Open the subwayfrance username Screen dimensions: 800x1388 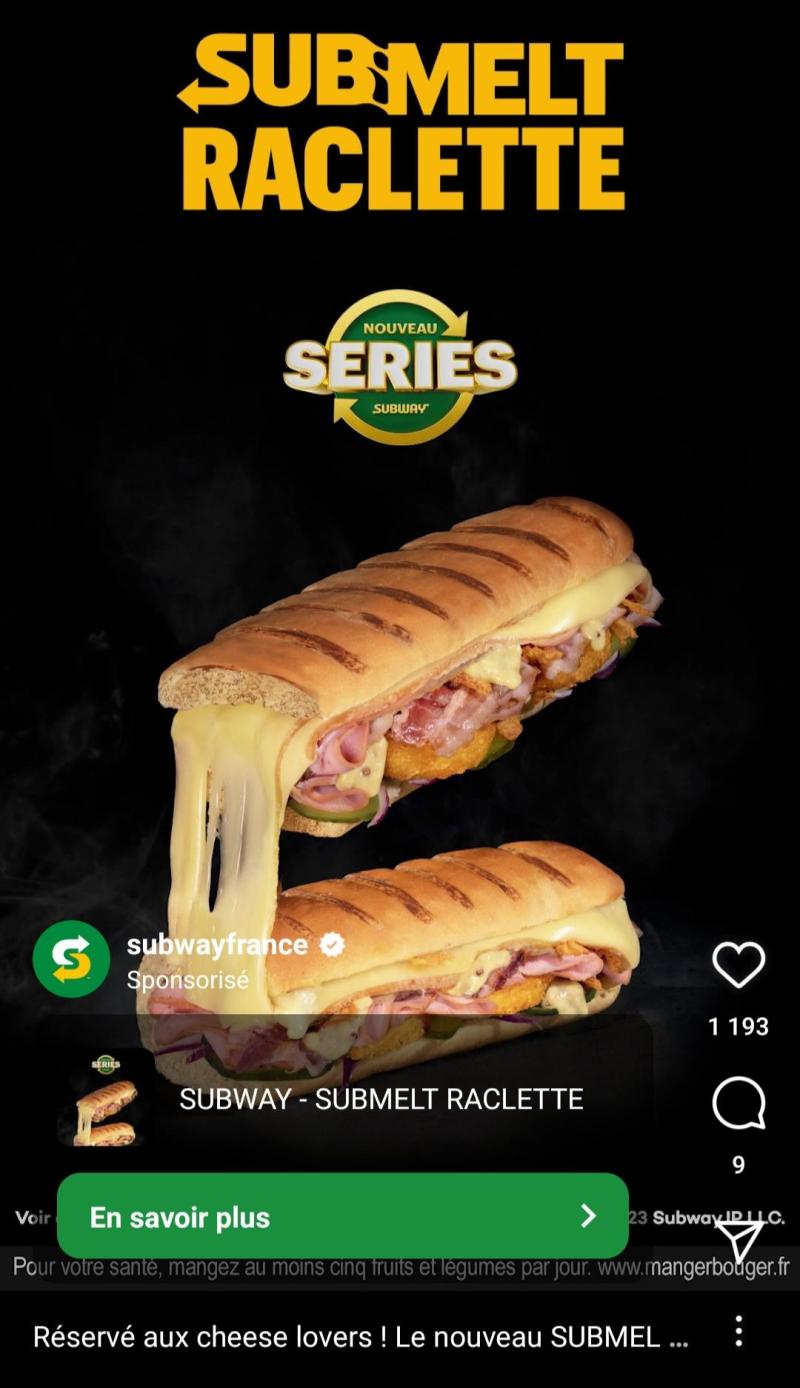[217, 945]
